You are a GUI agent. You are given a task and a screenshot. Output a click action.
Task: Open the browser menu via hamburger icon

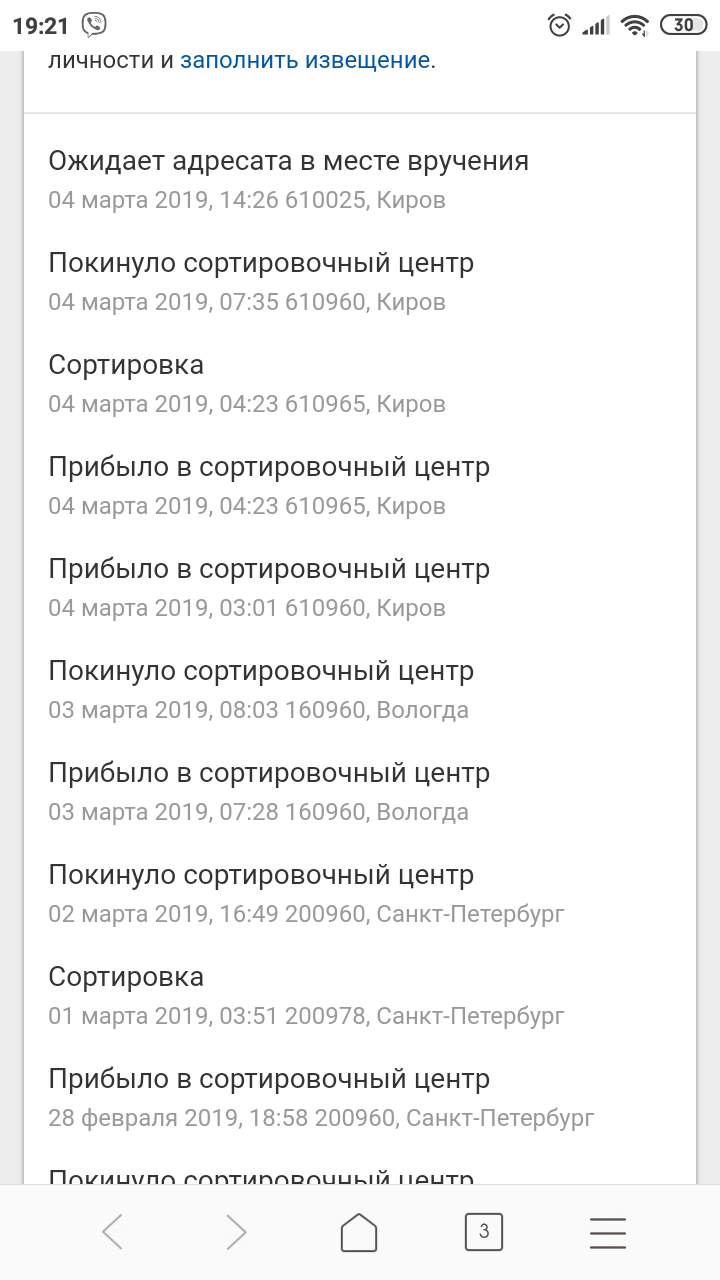click(607, 1232)
